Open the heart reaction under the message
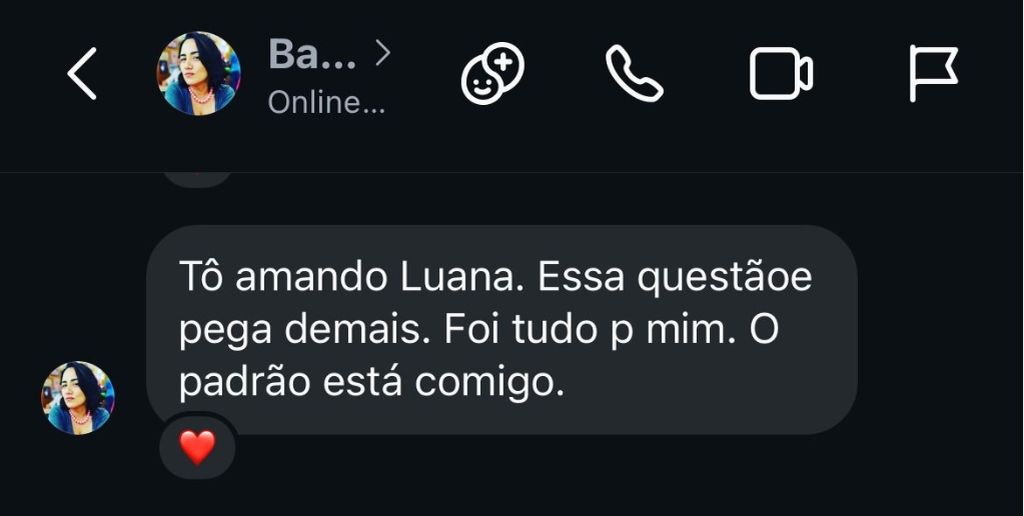The image size is (1024, 516). (x=198, y=447)
